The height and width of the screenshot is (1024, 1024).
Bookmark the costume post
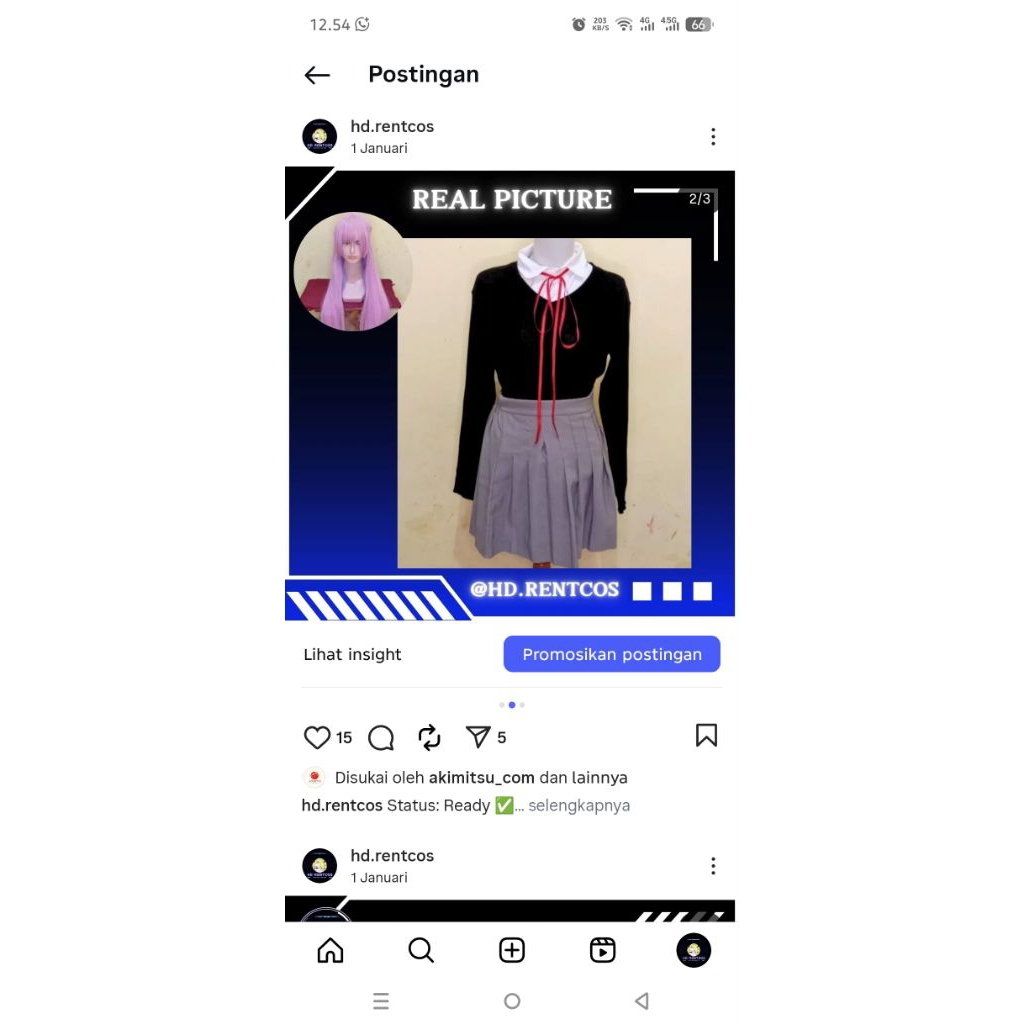pos(706,736)
